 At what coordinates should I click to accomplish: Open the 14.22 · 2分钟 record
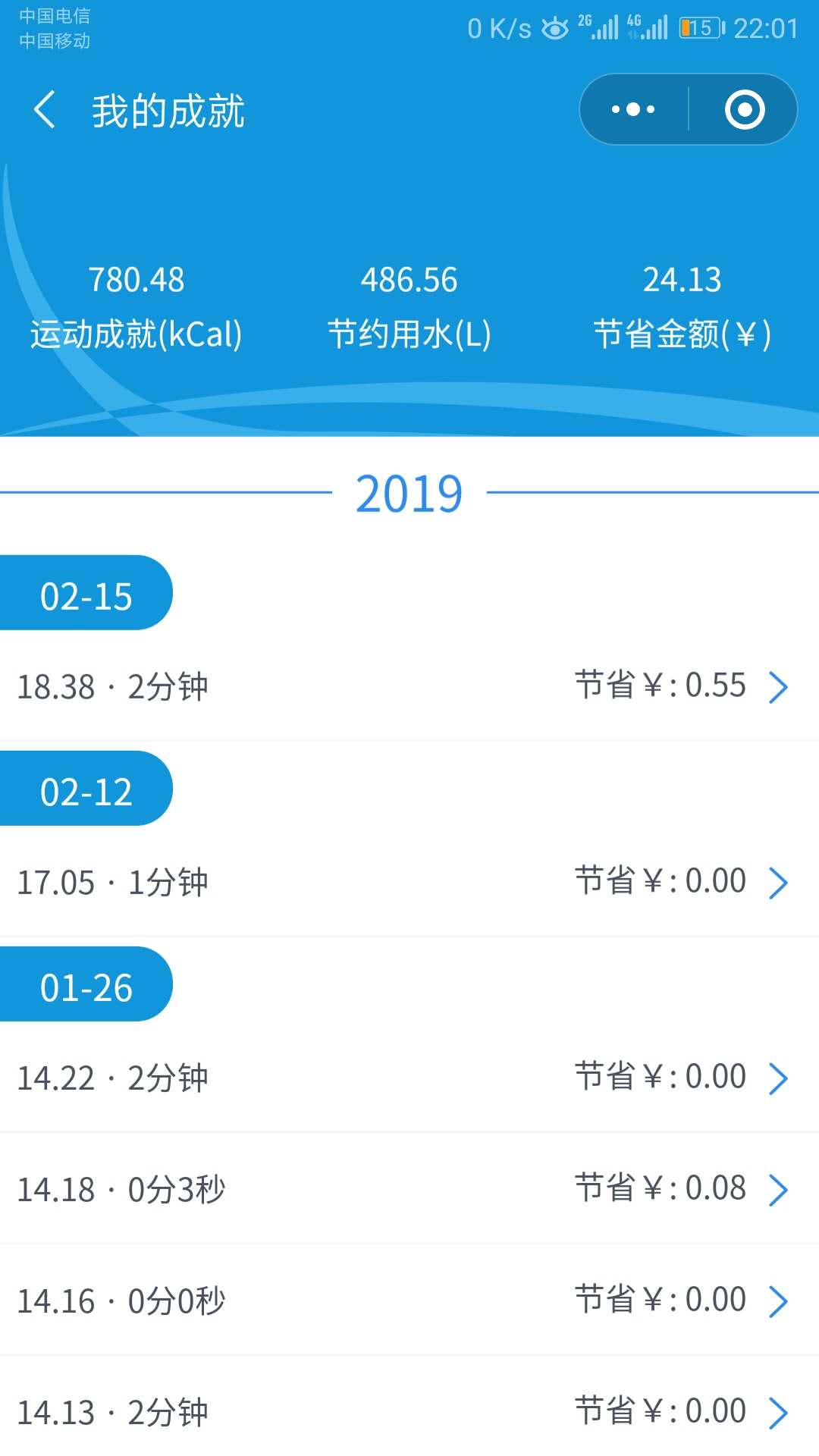[x=409, y=1078]
